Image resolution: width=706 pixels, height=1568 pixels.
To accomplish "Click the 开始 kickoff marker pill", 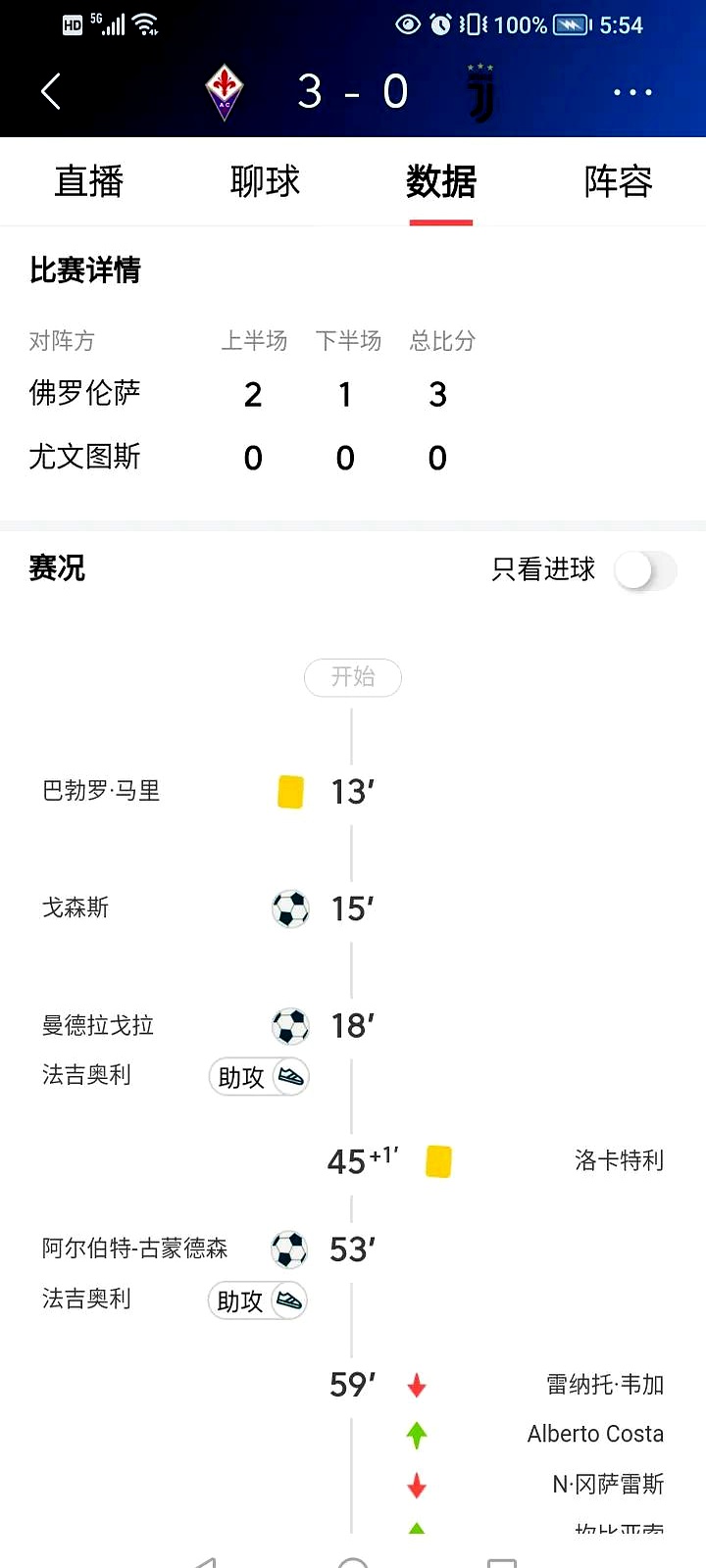I will click(x=353, y=677).
